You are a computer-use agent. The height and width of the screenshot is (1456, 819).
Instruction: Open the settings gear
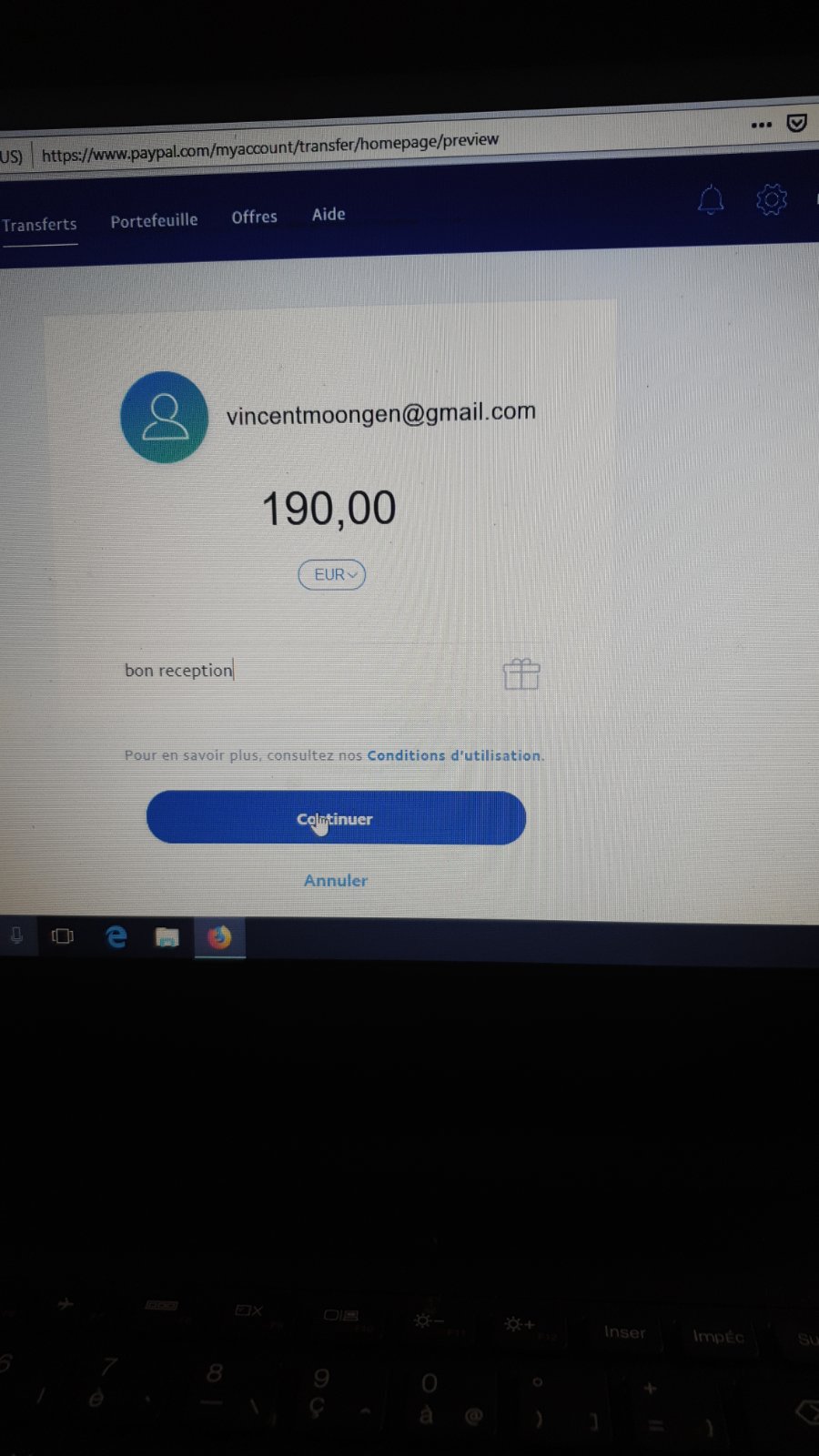[771, 198]
